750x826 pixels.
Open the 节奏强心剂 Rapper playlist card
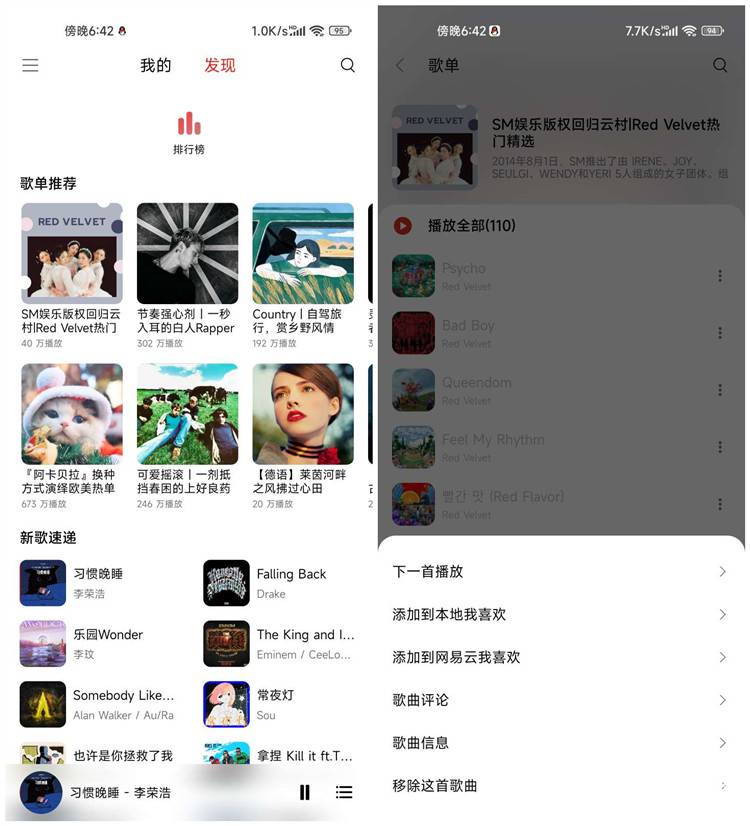point(187,254)
